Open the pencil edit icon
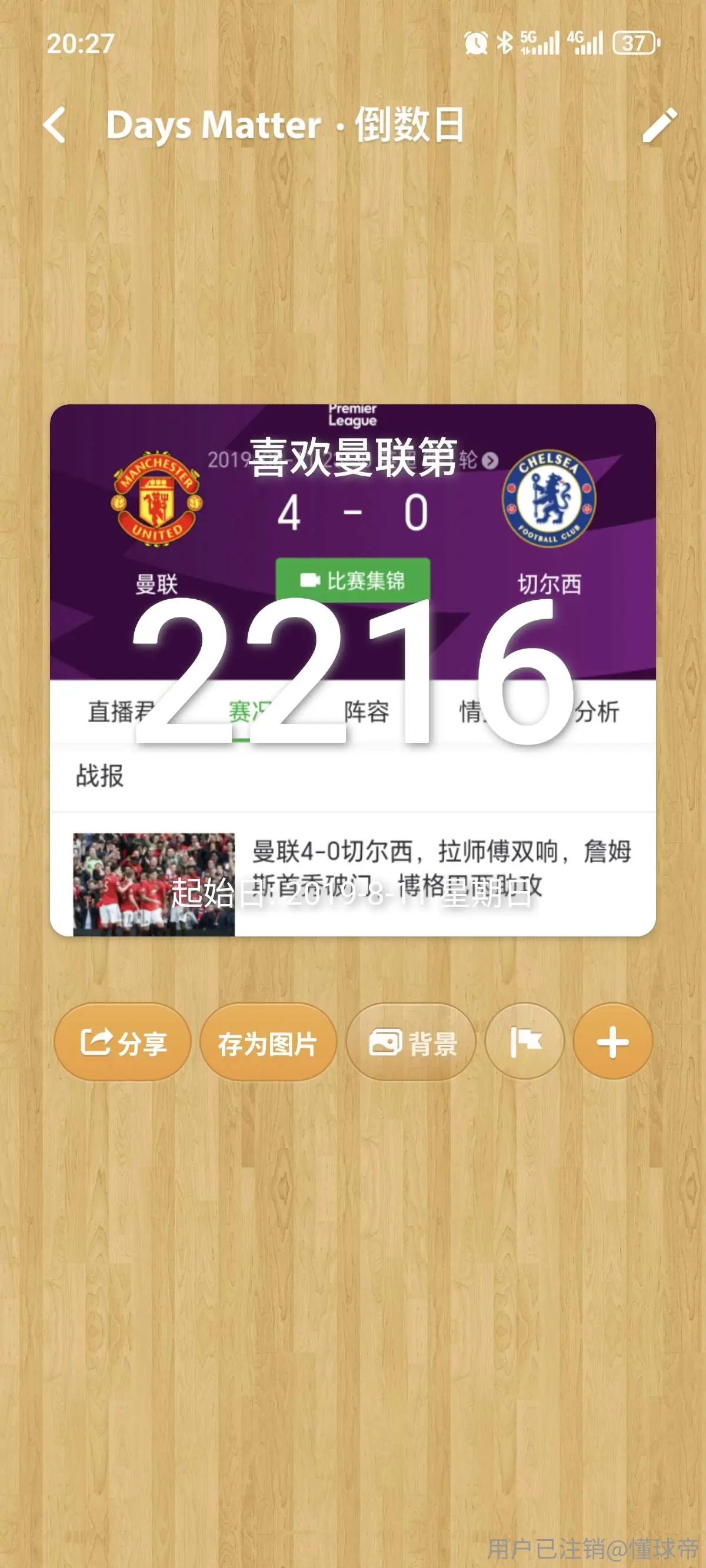Screen dimensions: 706x1568 (660, 125)
